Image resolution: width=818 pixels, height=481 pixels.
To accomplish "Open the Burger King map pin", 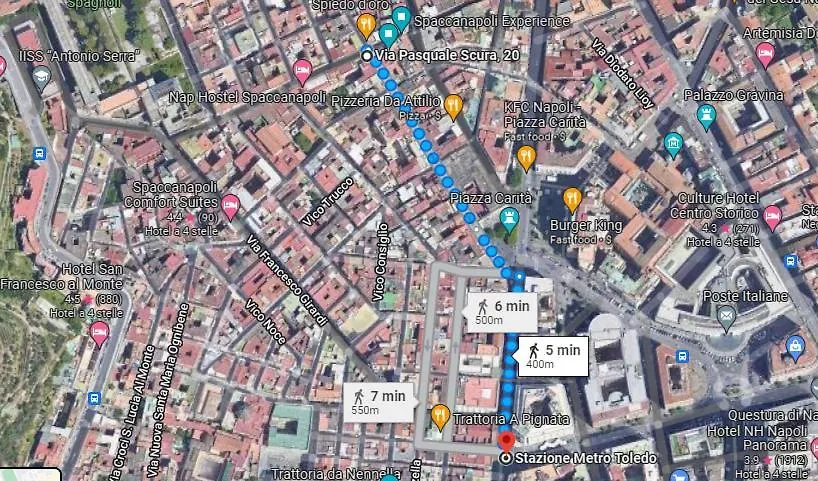I will 572,197.
